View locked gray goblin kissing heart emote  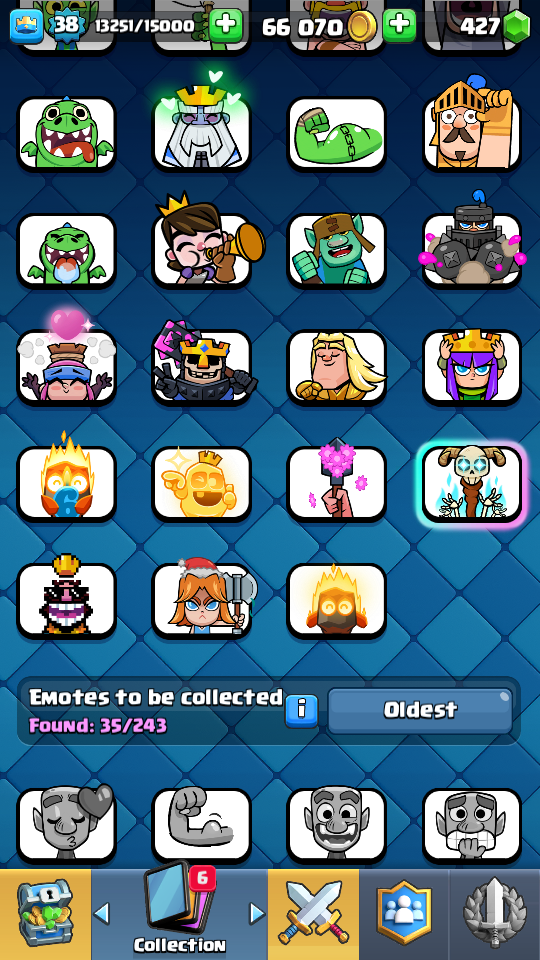(66, 825)
